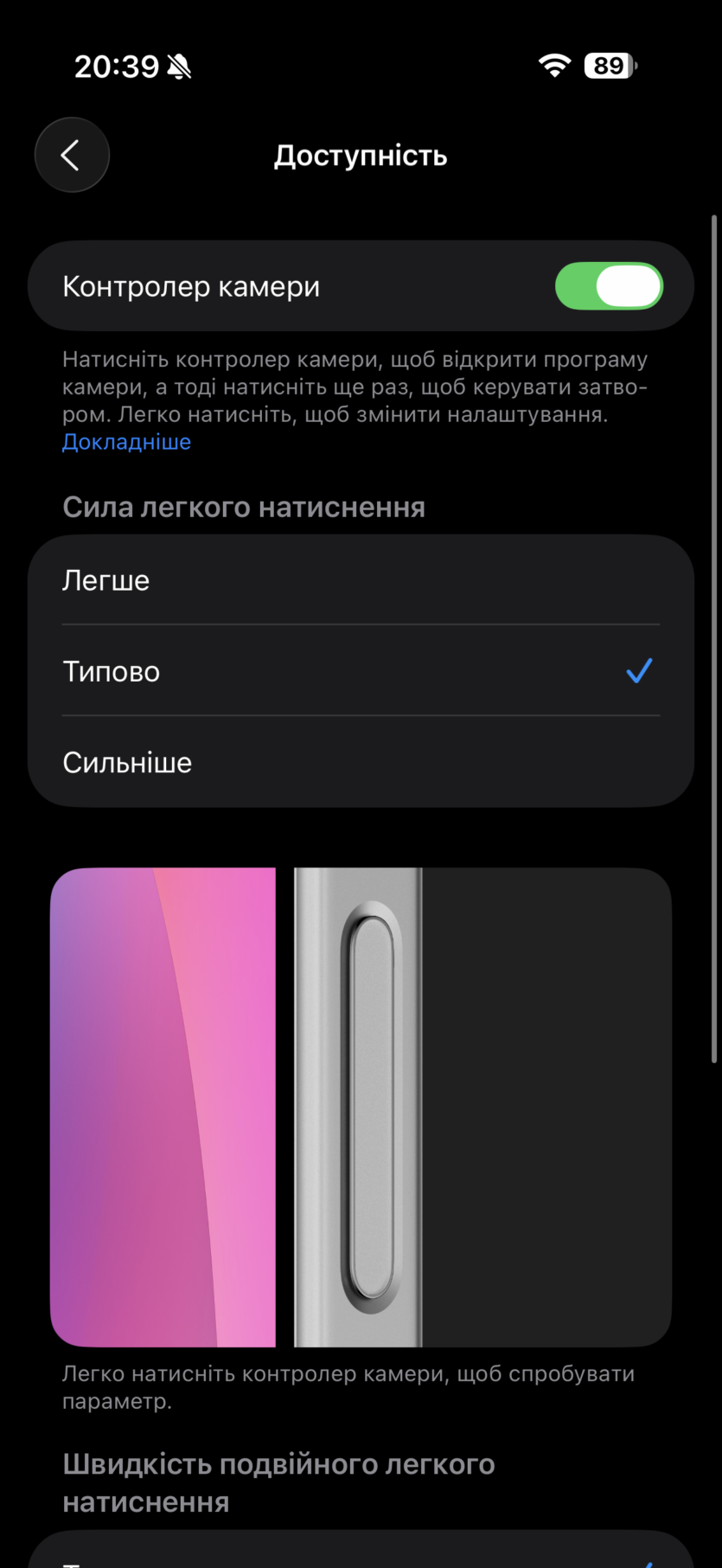Open the Докладніше link
This screenshot has width=722, height=1568.
[x=126, y=442]
